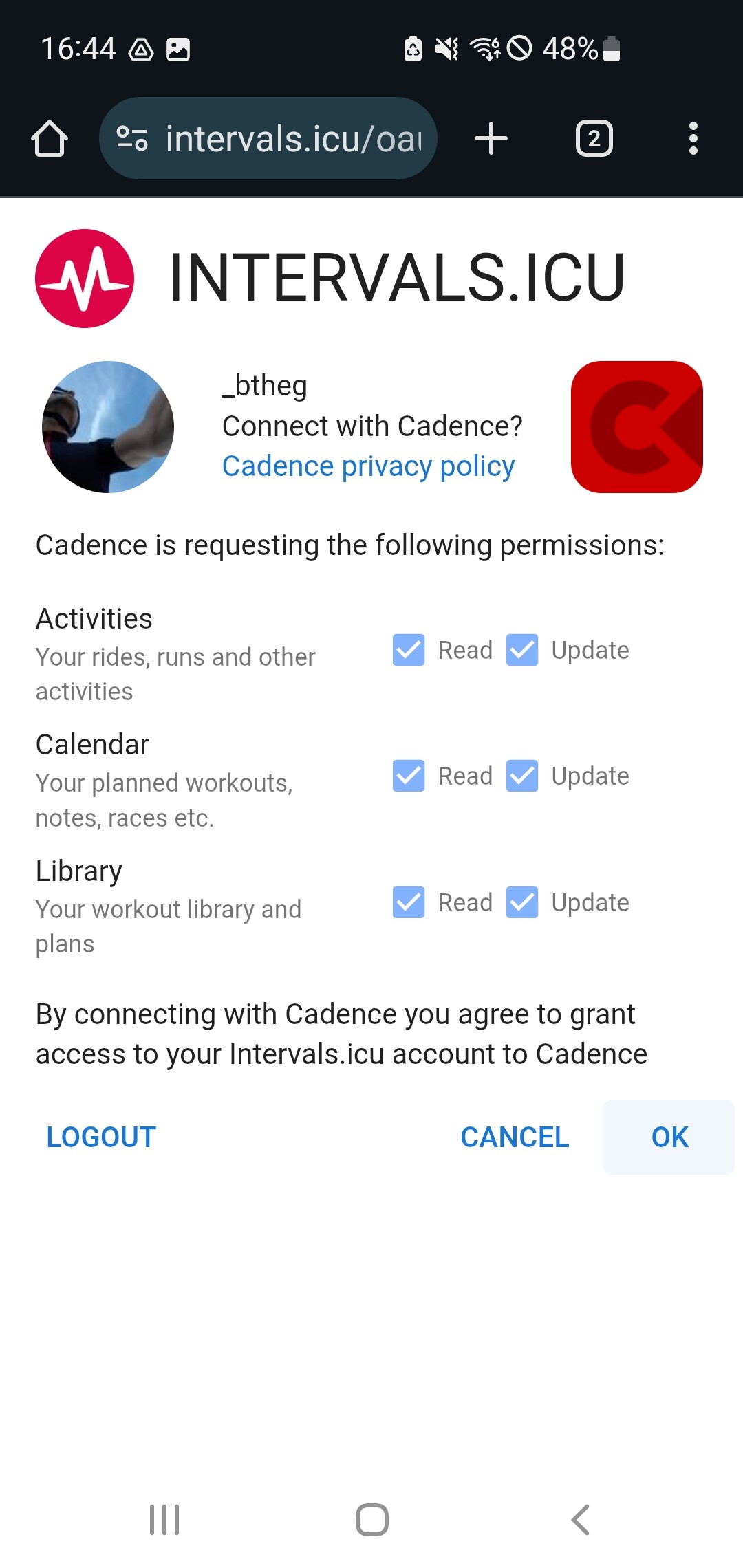Go back using the system back button

(581, 1520)
